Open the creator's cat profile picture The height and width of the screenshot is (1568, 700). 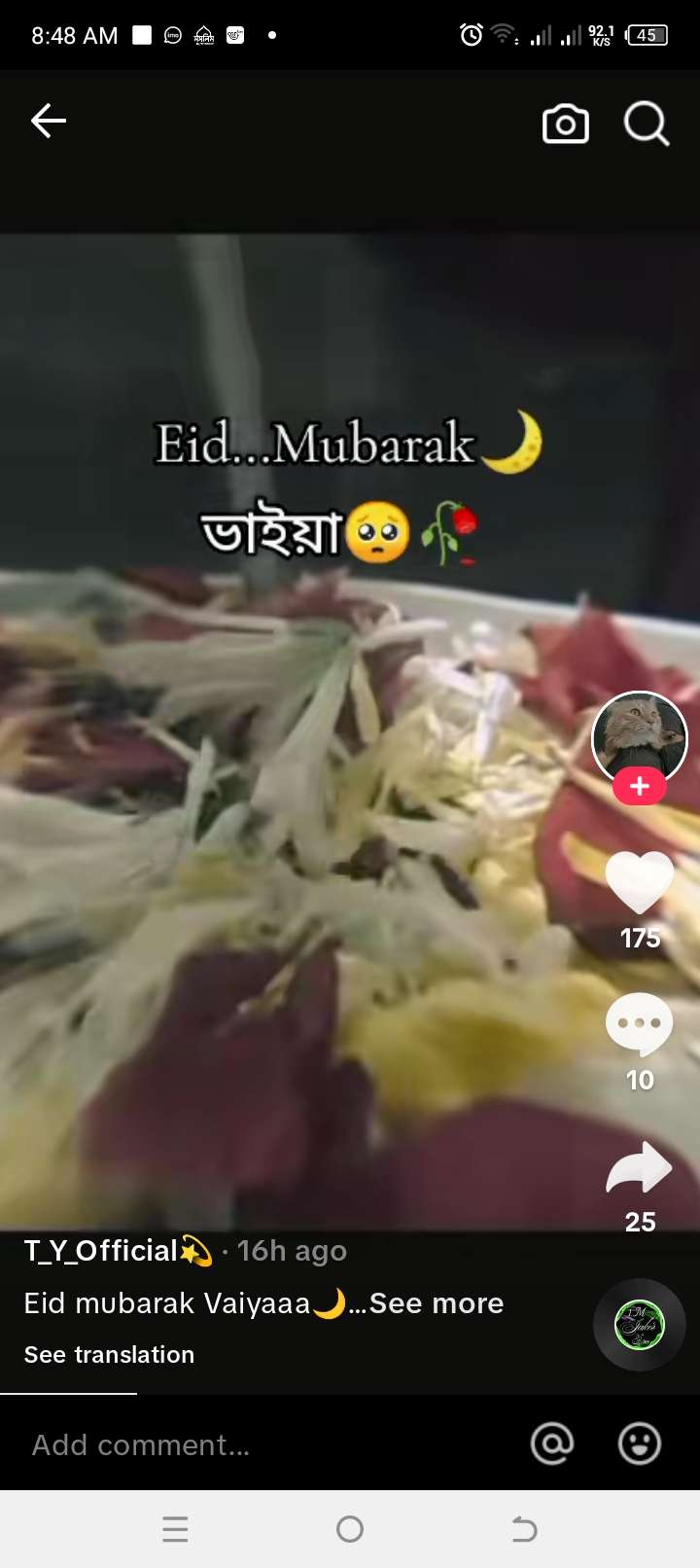pos(639,737)
